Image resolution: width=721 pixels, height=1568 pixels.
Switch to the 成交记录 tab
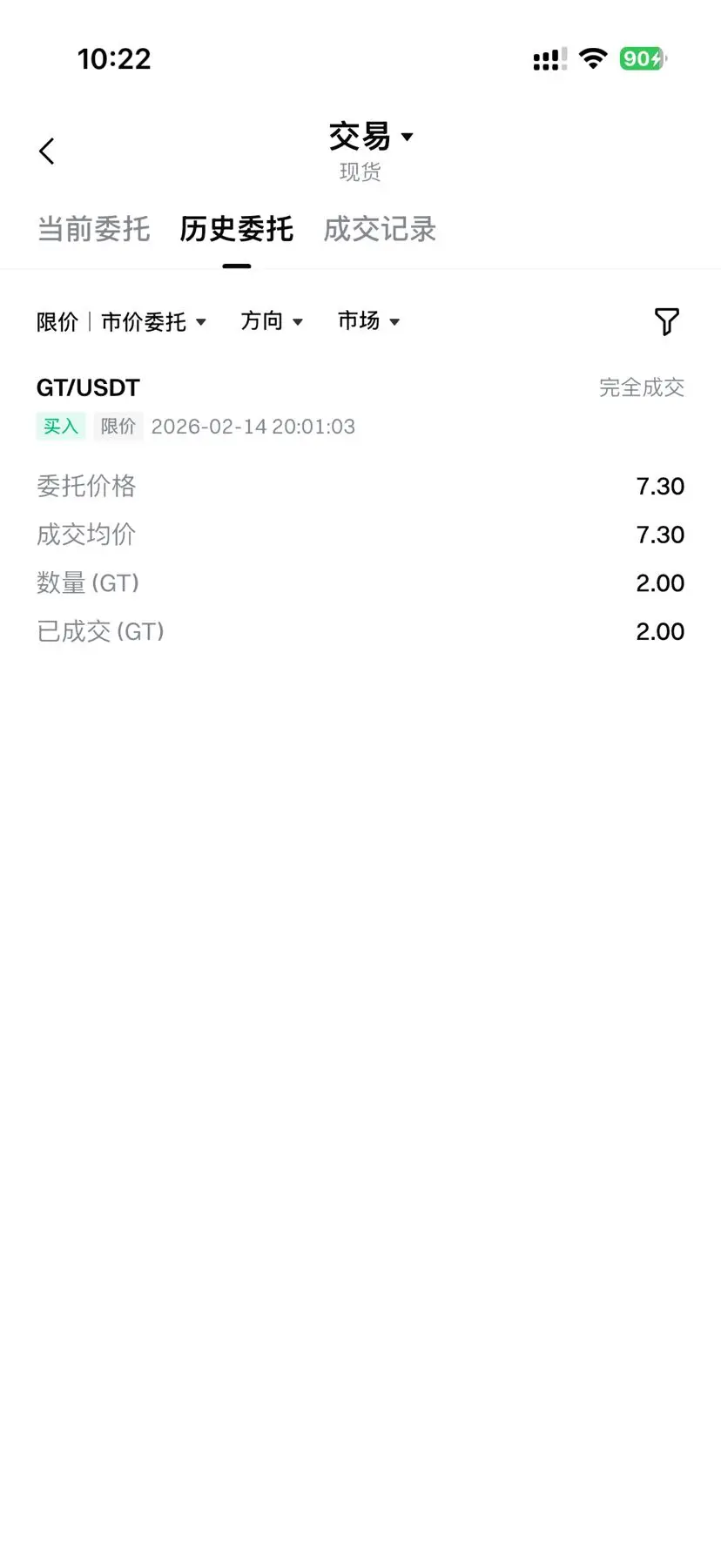point(380,230)
